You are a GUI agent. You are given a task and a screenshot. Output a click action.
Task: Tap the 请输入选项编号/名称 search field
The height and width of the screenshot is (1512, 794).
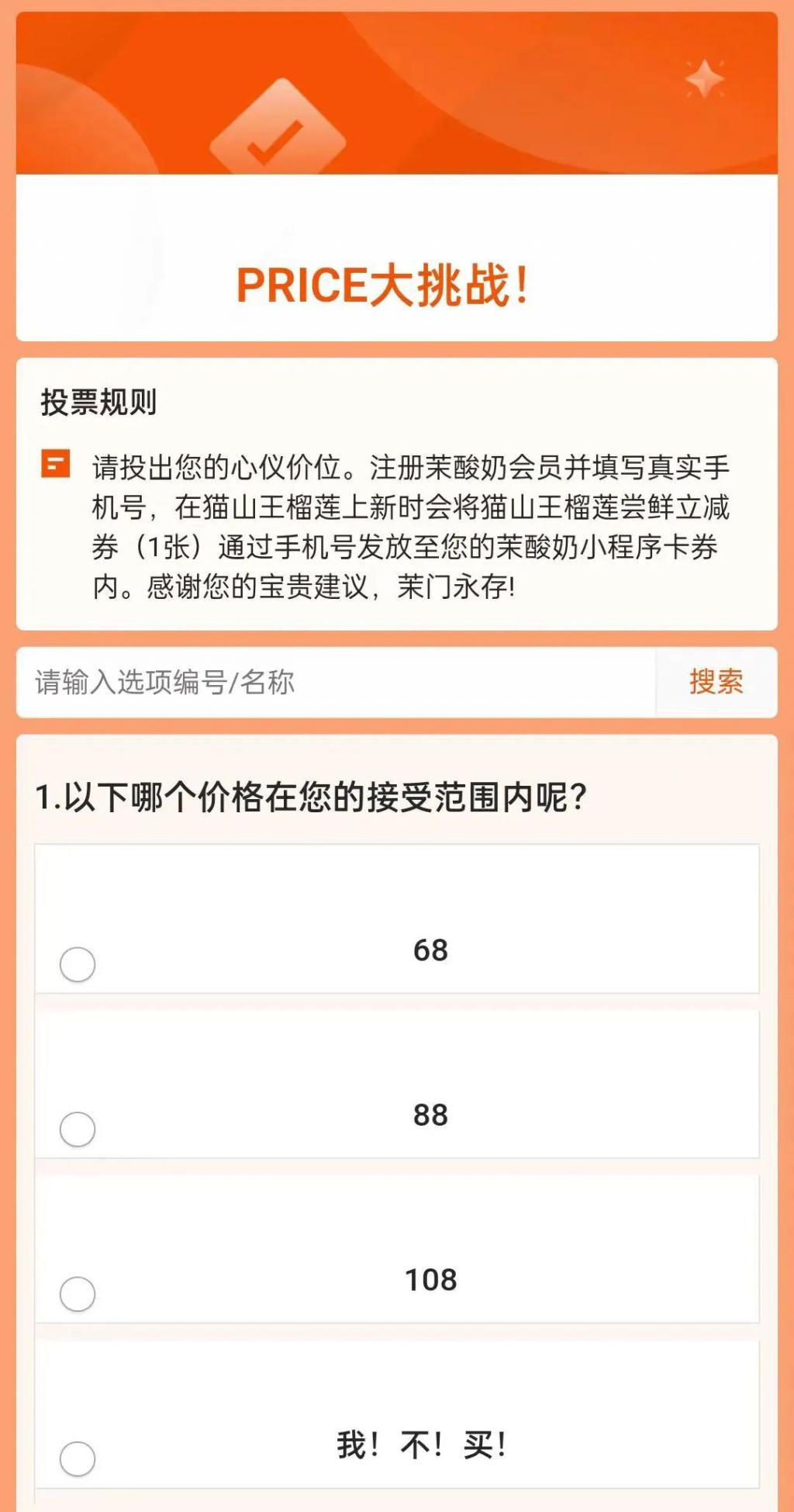[x=335, y=683]
